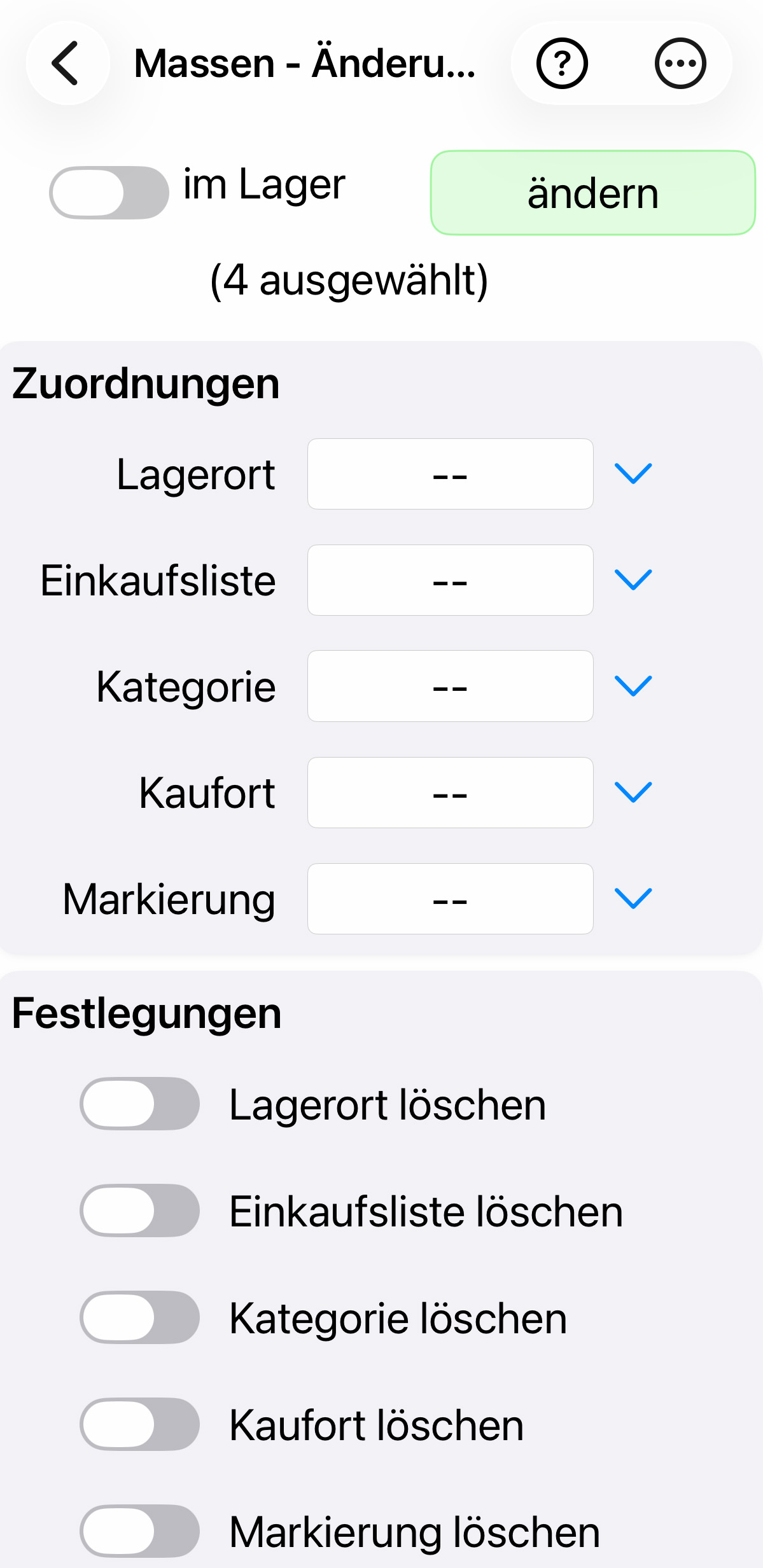Expand the Markierung dropdown chevron
This screenshot has height=1568, width=763.
pyautogui.click(x=633, y=899)
